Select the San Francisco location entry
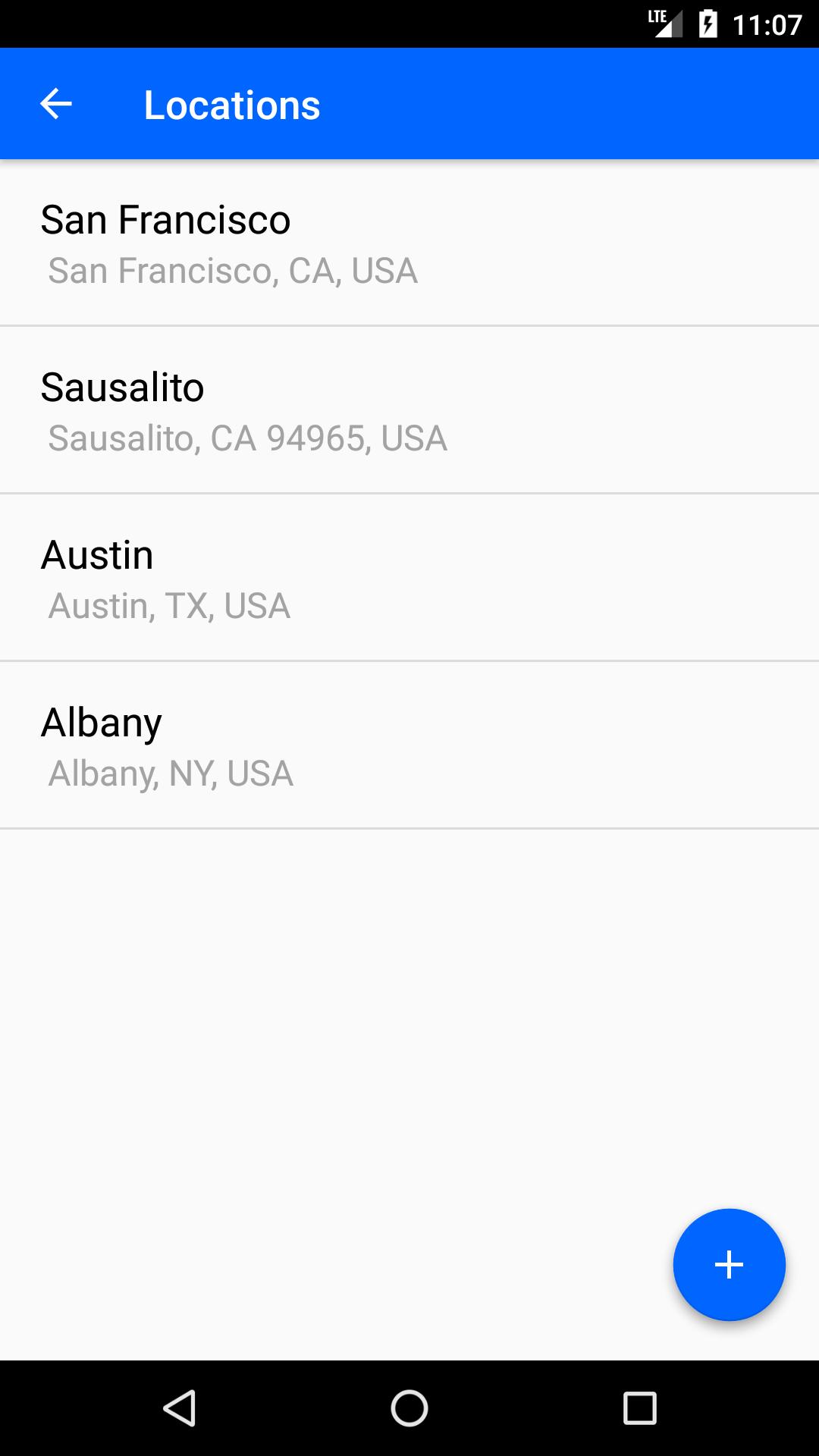This screenshot has height=1456, width=819. tap(409, 243)
